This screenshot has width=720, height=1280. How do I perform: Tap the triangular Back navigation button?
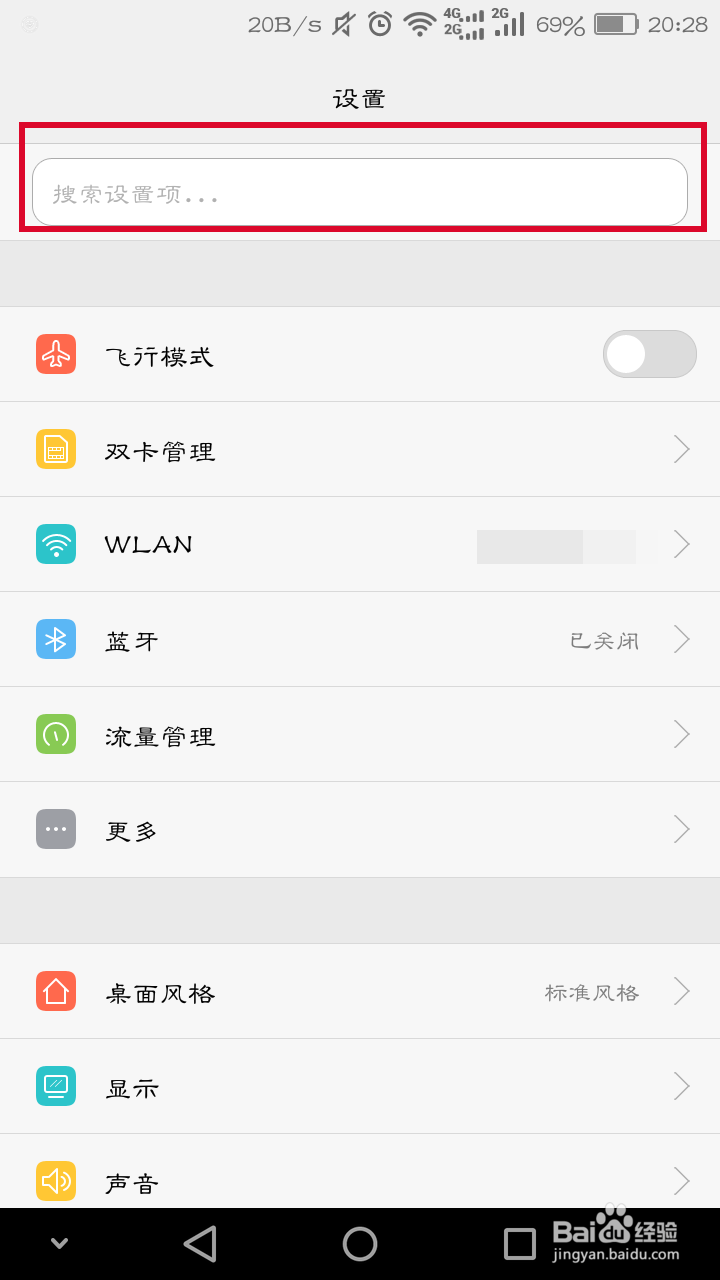[199, 1243]
